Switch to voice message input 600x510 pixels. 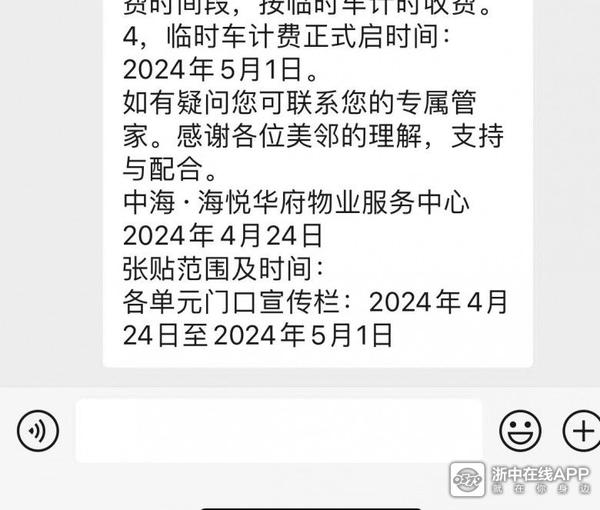click(x=38, y=432)
